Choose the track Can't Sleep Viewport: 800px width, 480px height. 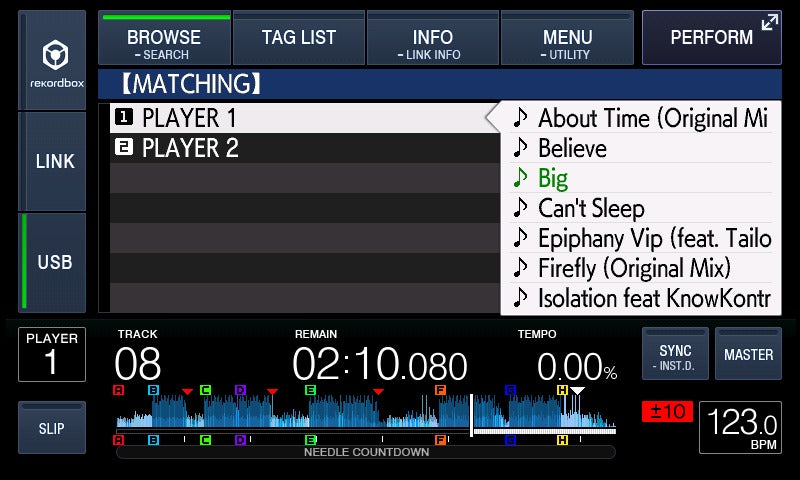coord(640,208)
